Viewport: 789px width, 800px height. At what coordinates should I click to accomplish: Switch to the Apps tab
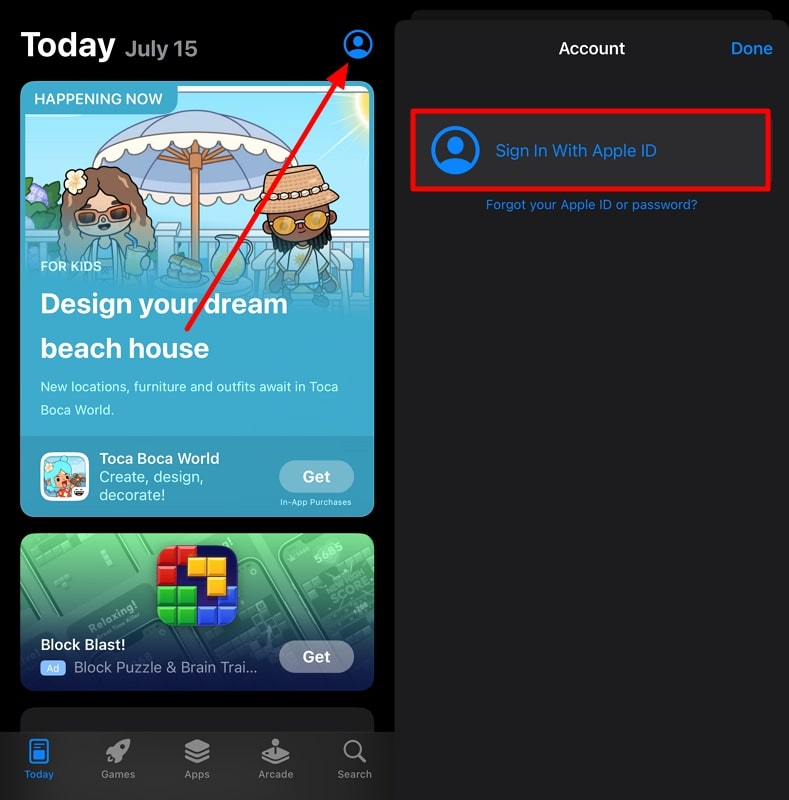point(197,759)
